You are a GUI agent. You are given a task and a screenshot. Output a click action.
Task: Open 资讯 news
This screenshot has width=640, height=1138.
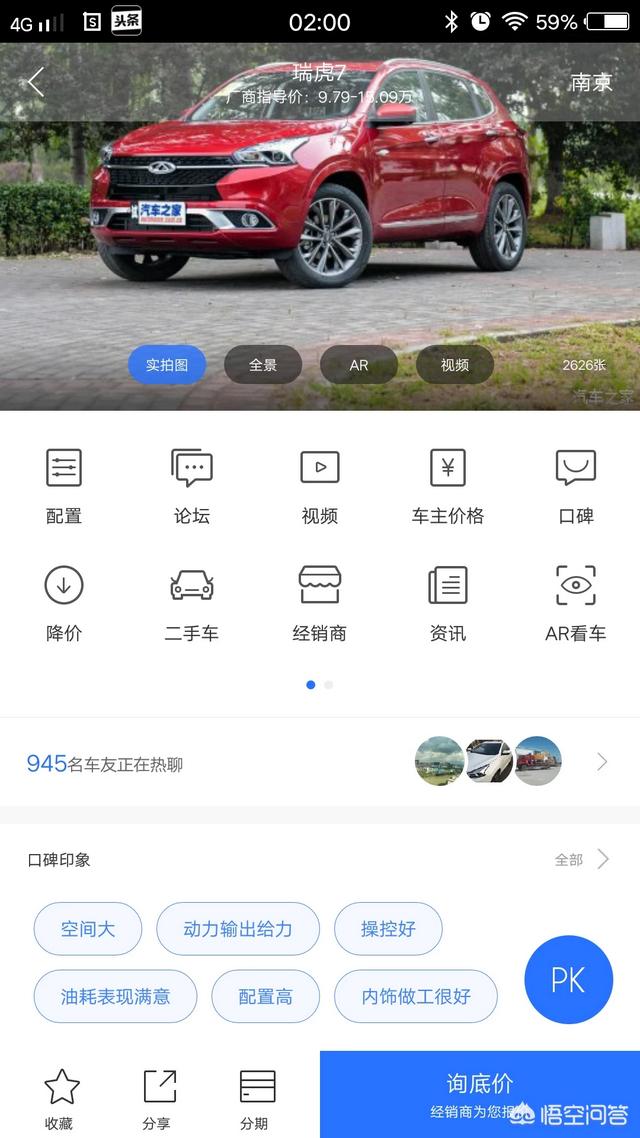(448, 603)
